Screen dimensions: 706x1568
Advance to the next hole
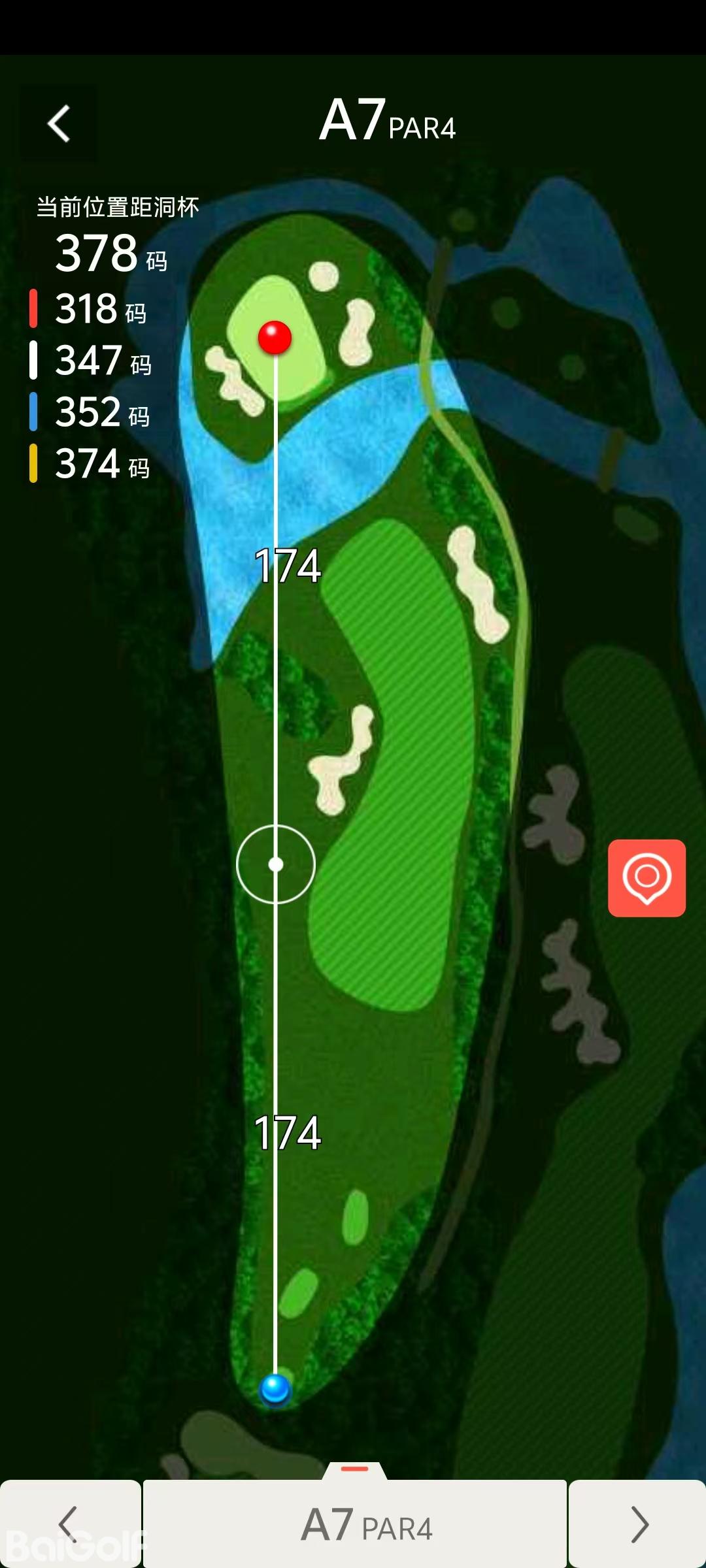[x=639, y=1524]
